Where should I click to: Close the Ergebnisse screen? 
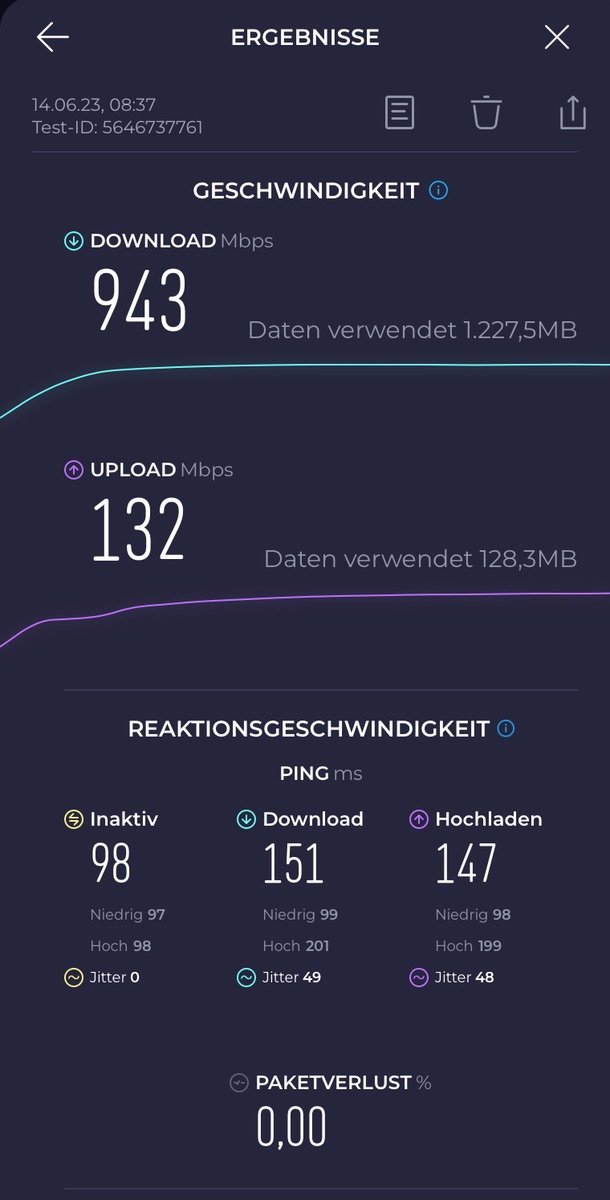pyautogui.click(x=557, y=38)
